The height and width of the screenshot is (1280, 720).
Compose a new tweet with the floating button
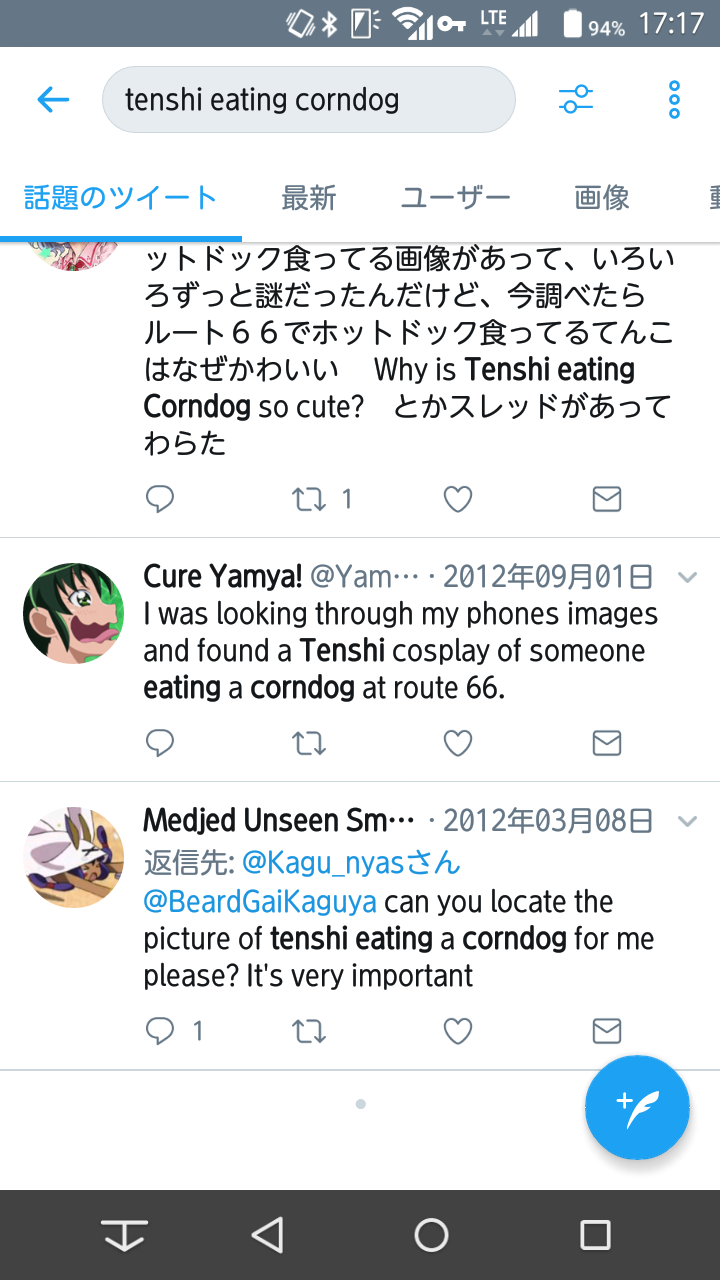[637, 1107]
